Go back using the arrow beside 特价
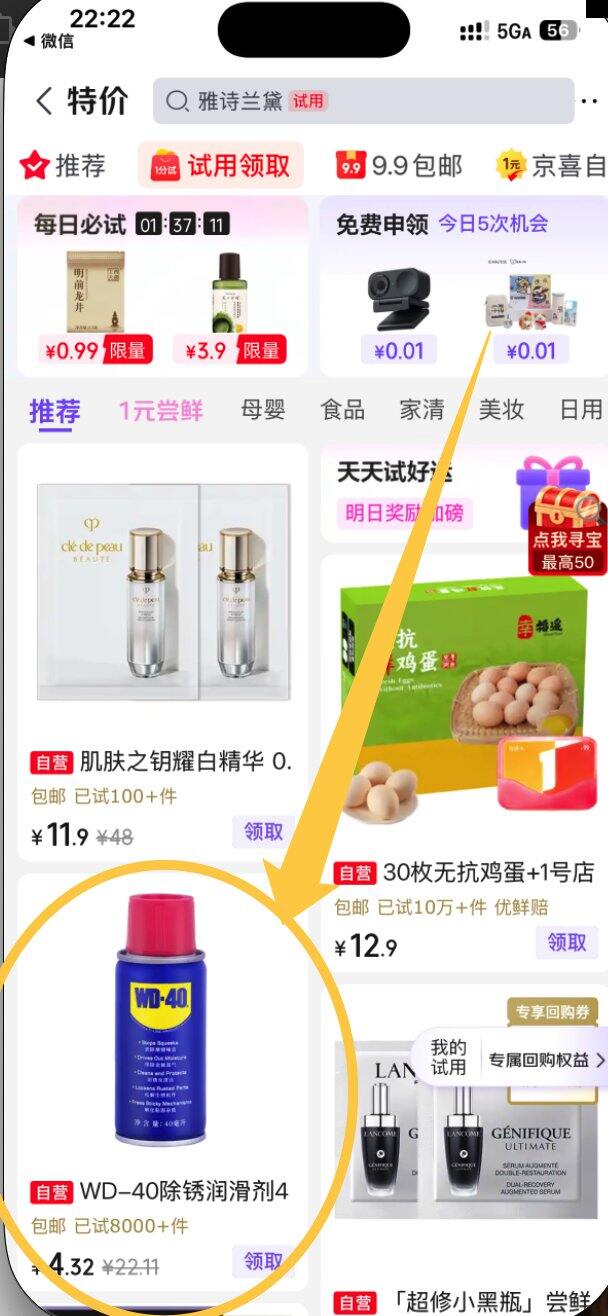The width and height of the screenshot is (608, 1316). coord(42,101)
